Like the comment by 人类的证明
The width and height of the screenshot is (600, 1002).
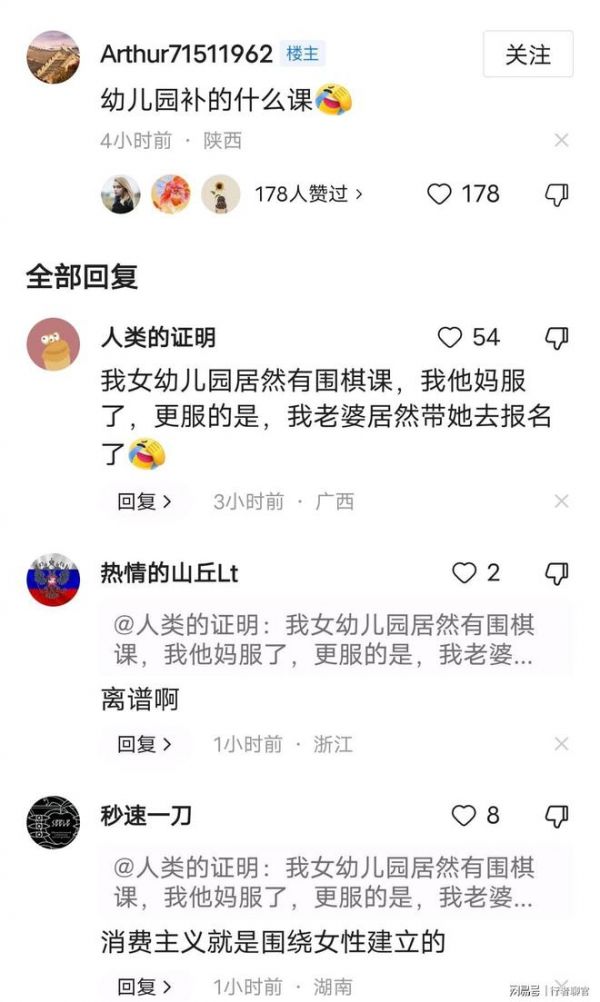point(451,338)
